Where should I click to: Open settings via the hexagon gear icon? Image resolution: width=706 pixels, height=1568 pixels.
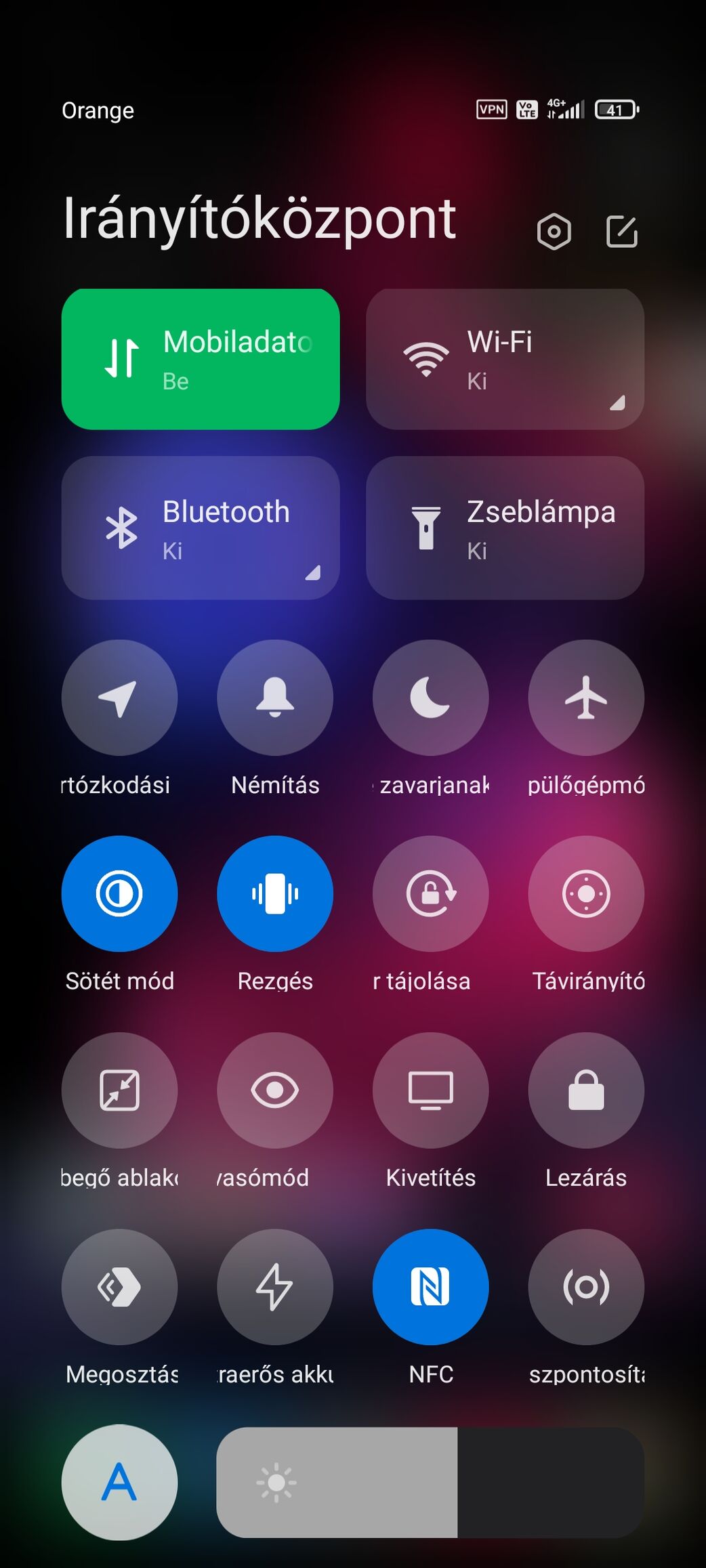[554, 232]
